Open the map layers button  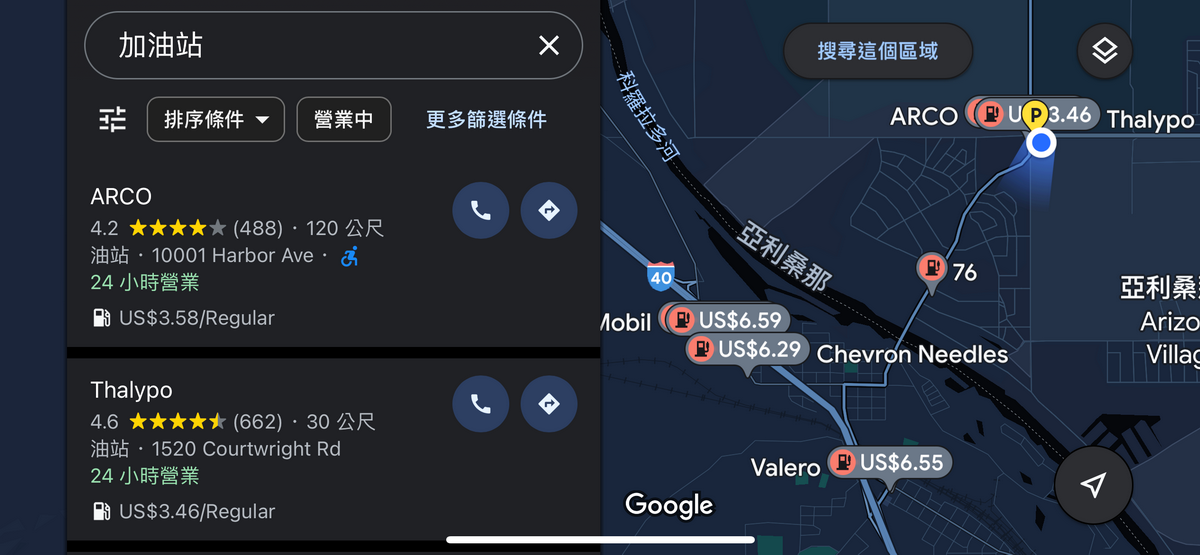click(1104, 51)
